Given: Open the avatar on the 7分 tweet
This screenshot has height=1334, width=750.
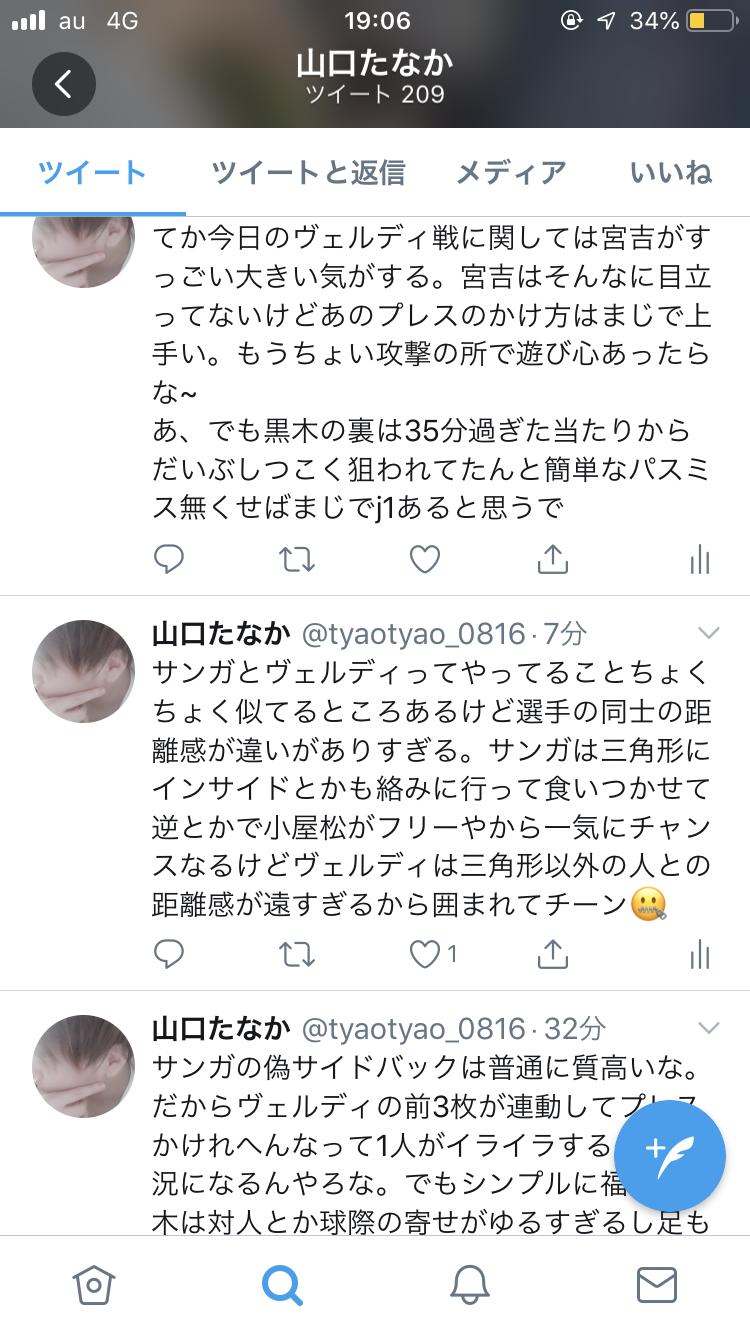Looking at the screenshot, I should tap(83, 671).
